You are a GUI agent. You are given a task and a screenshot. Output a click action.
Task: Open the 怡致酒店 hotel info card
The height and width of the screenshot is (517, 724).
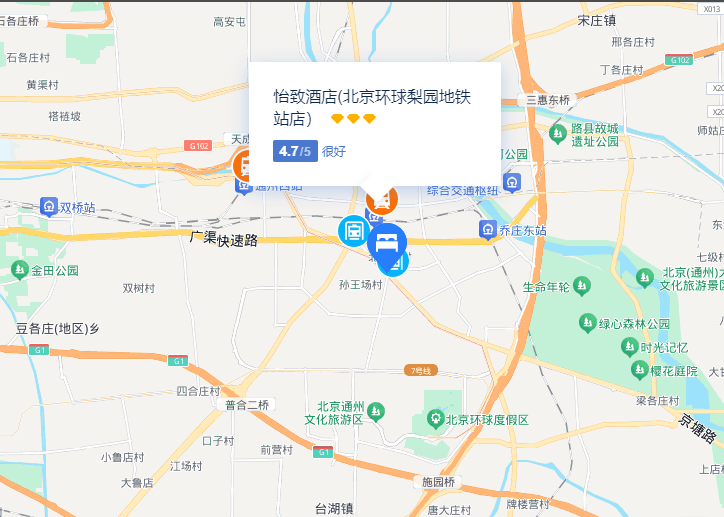point(372,105)
